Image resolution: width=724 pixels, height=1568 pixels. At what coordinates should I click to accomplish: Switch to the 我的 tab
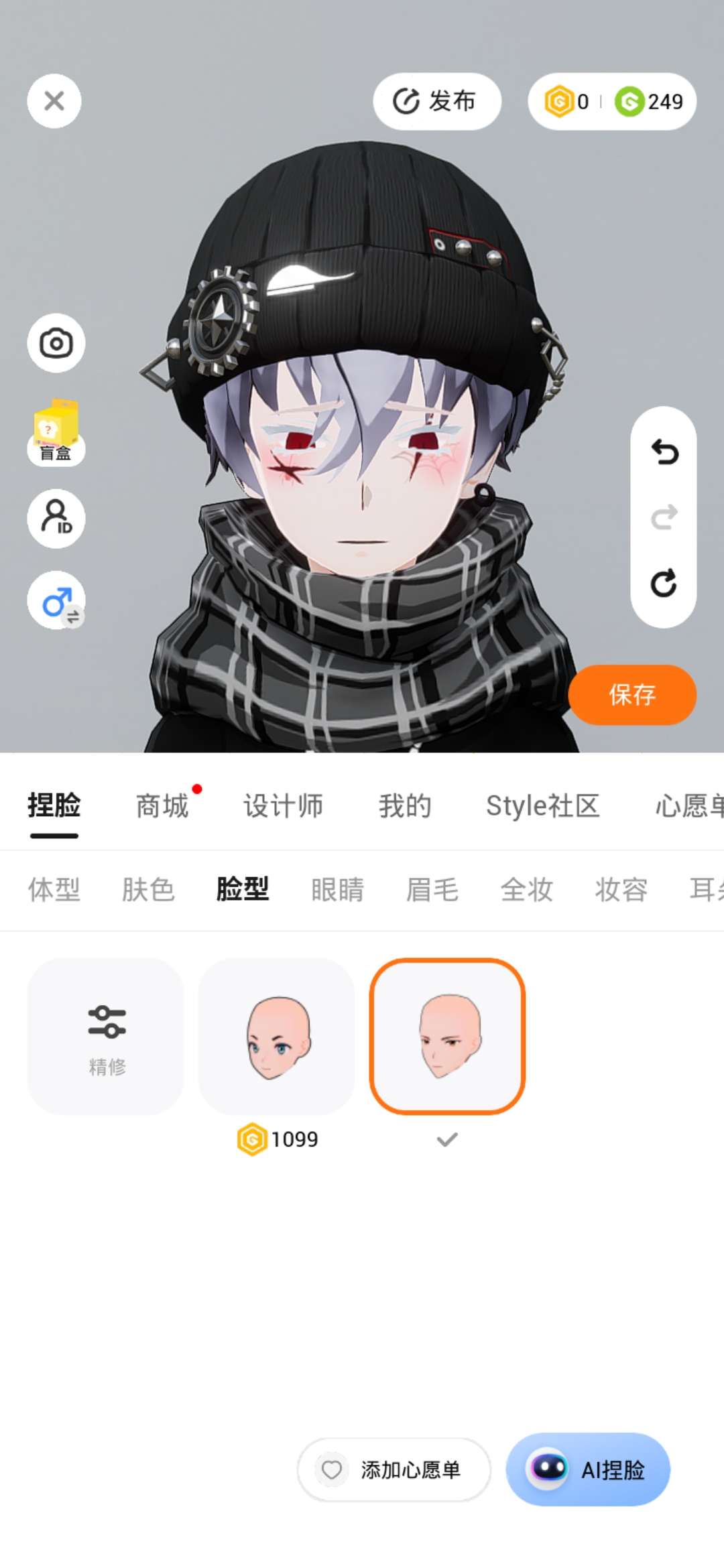pyautogui.click(x=405, y=805)
